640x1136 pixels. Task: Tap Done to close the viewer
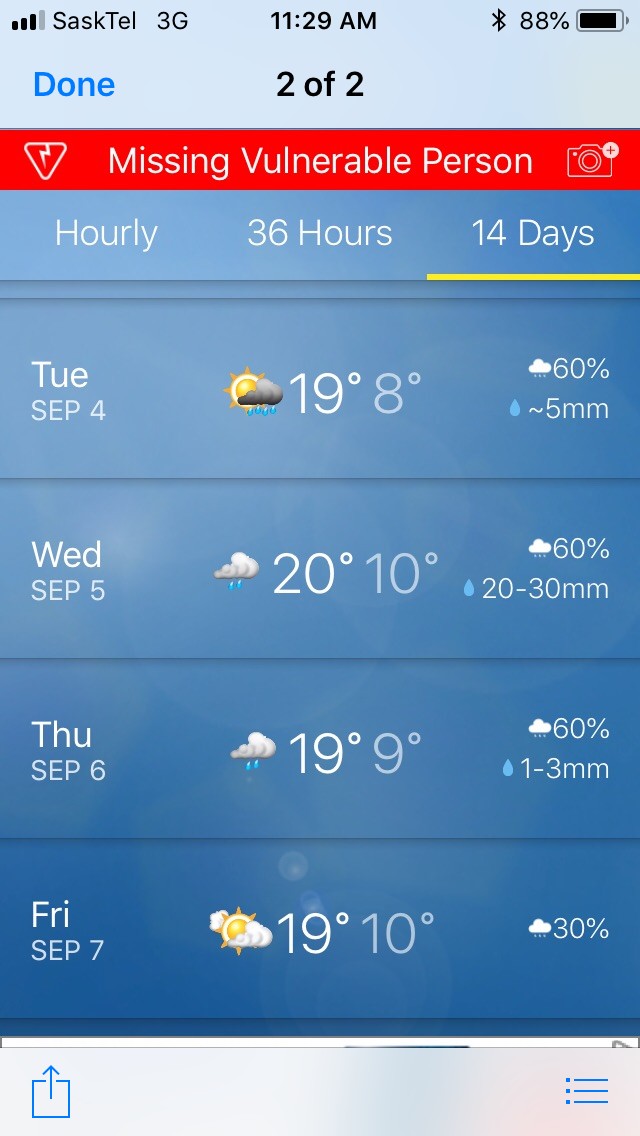[x=74, y=85]
